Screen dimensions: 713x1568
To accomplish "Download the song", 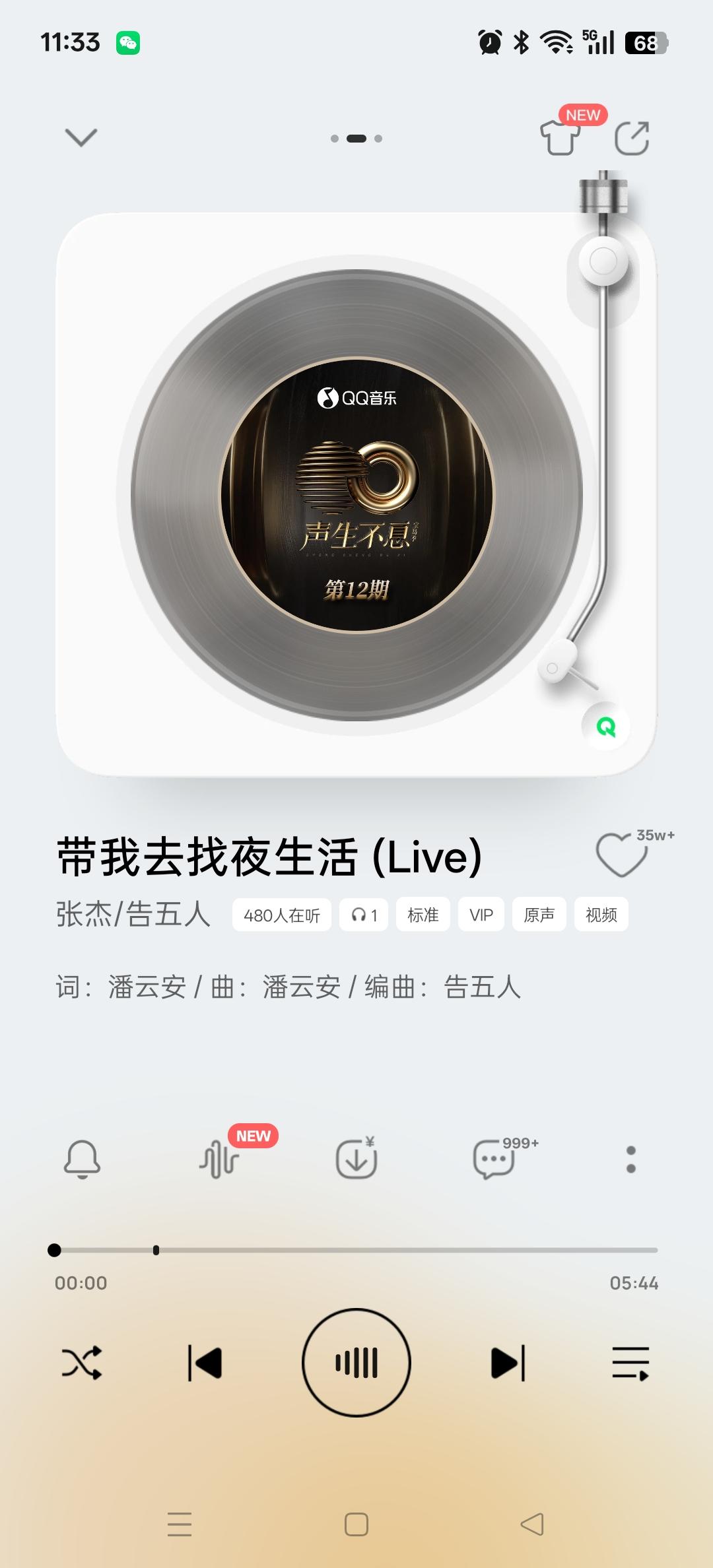I will pos(356,1159).
